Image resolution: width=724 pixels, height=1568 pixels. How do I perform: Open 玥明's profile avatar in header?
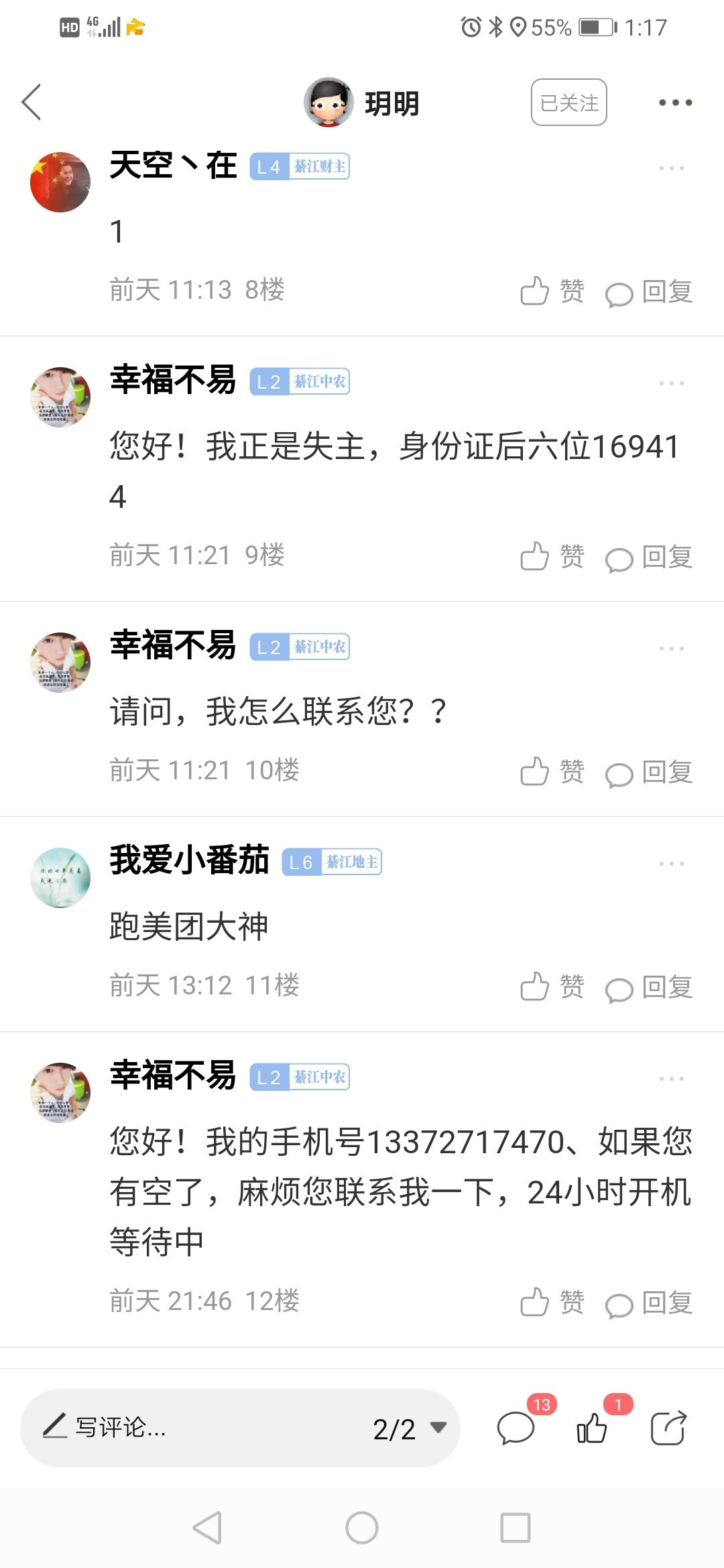(x=328, y=103)
